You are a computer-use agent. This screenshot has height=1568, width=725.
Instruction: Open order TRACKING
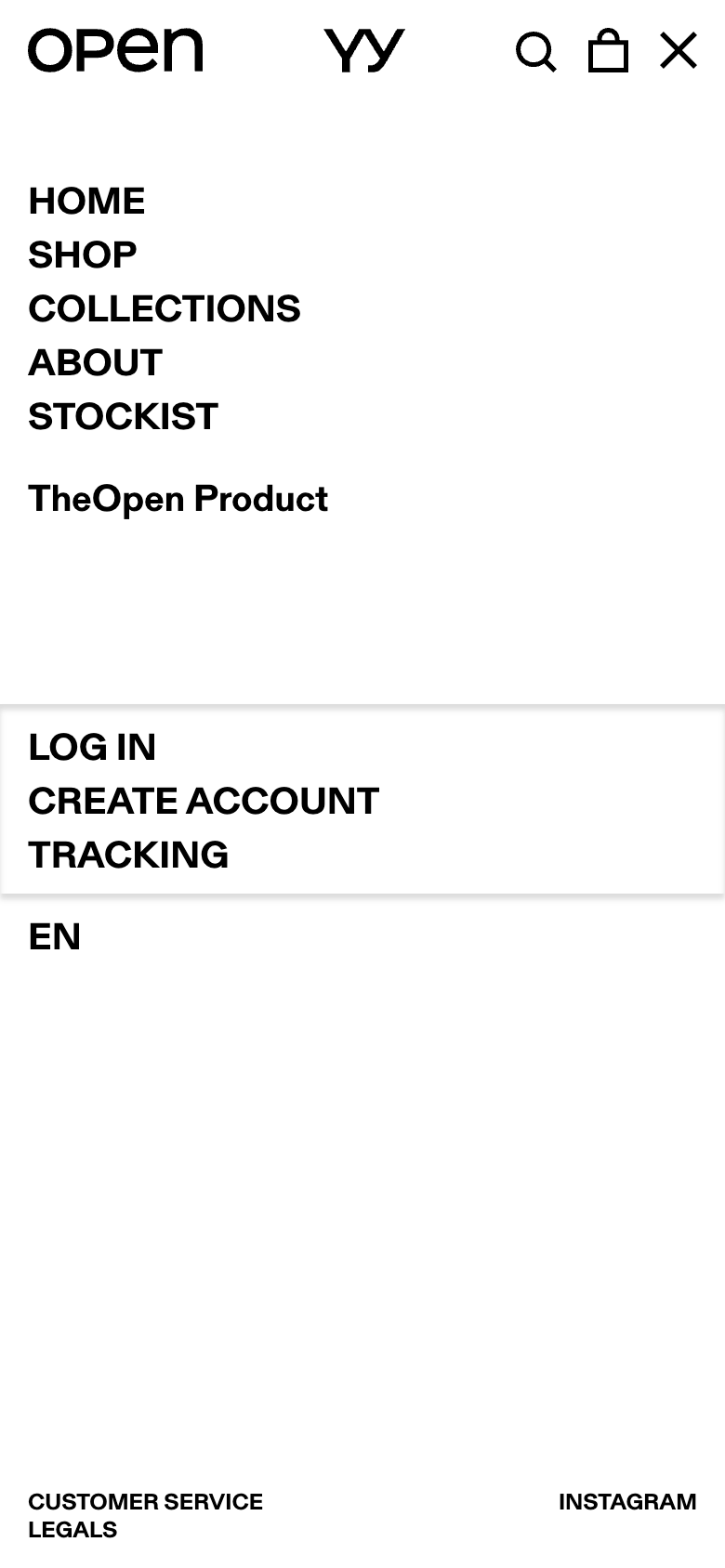[128, 856]
